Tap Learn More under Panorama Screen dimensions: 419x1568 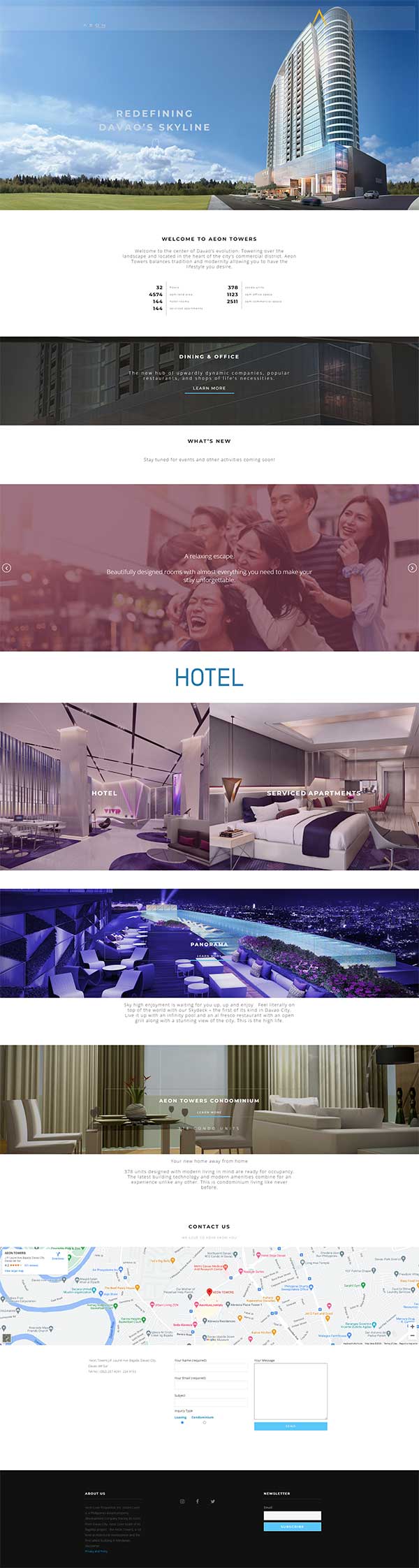pyautogui.click(x=209, y=955)
